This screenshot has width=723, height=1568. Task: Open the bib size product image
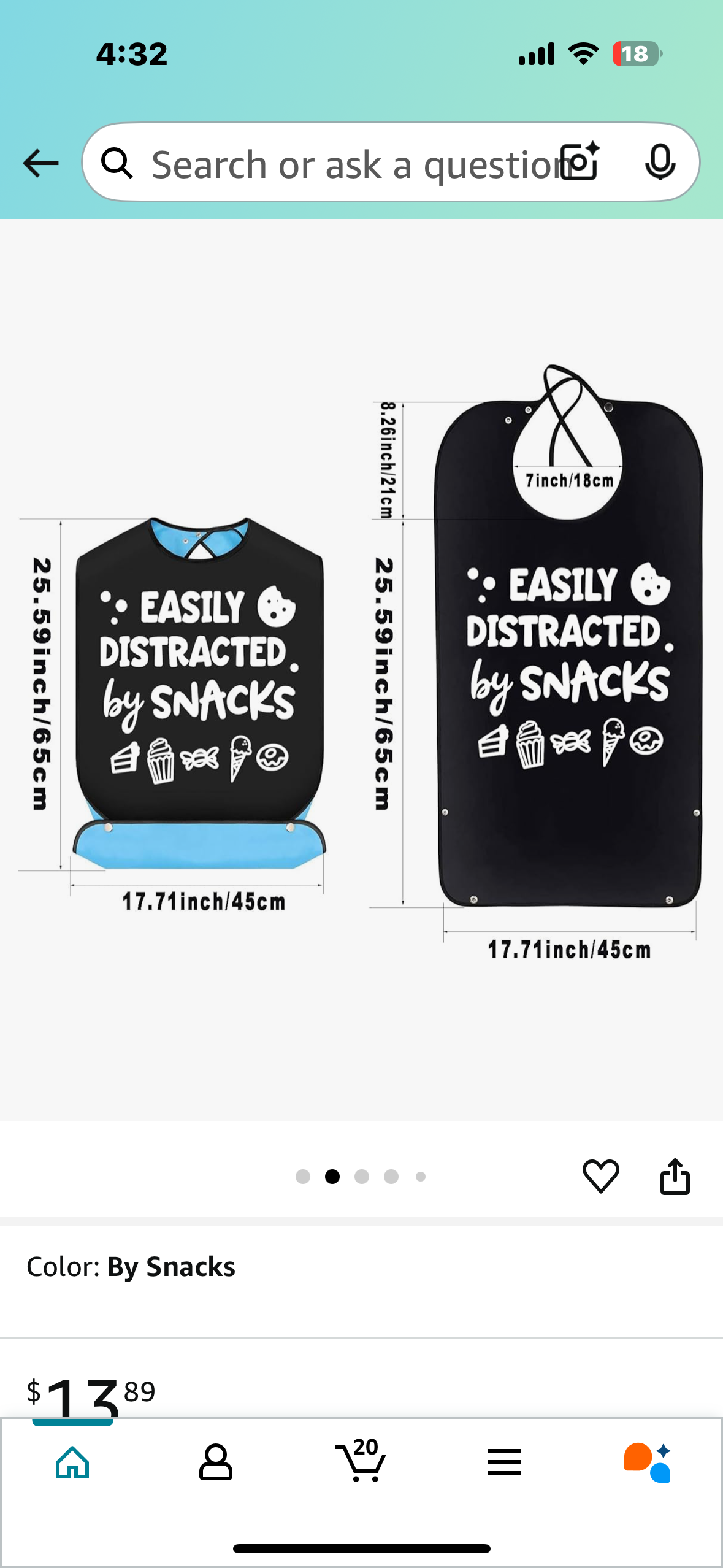pyautogui.click(x=361, y=669)
